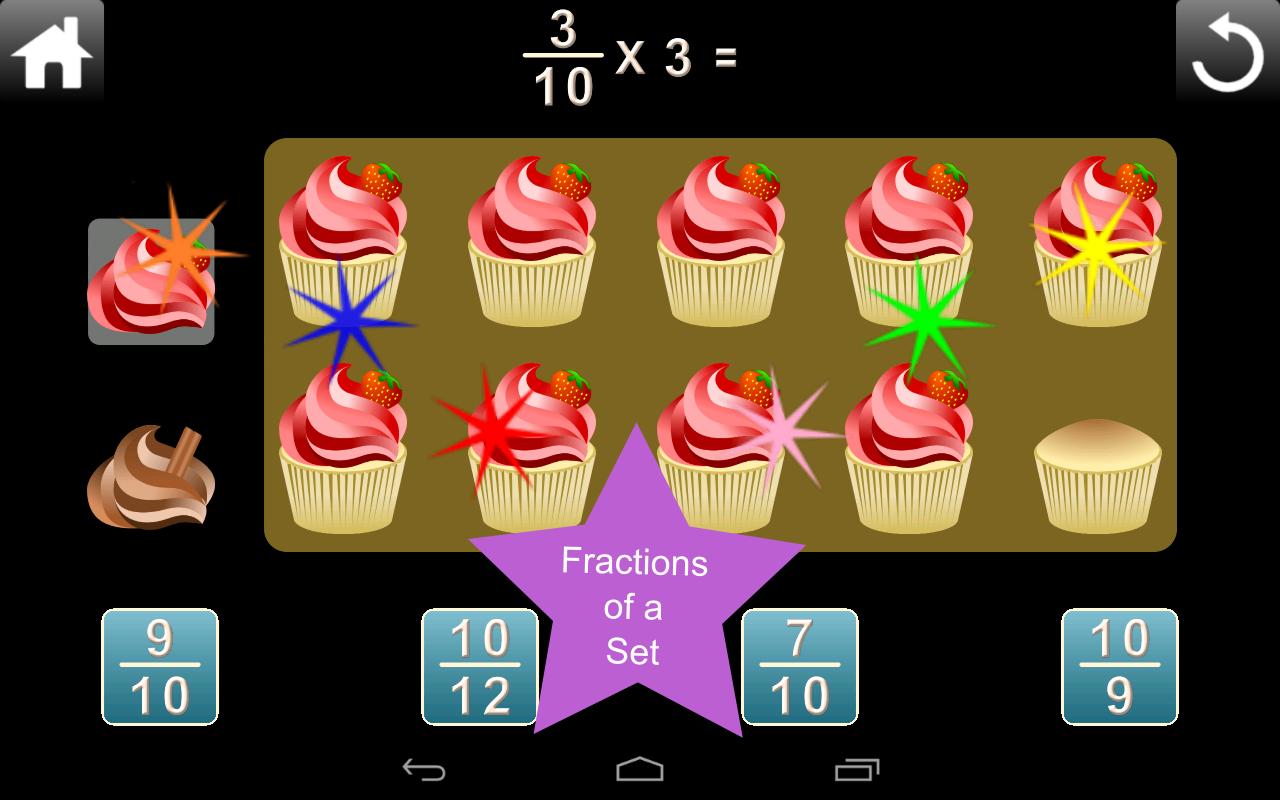The height and width of the screenshot is (800, 1280).
Task: Select the chocolate frosting topping
Action: tap(151, 478)
